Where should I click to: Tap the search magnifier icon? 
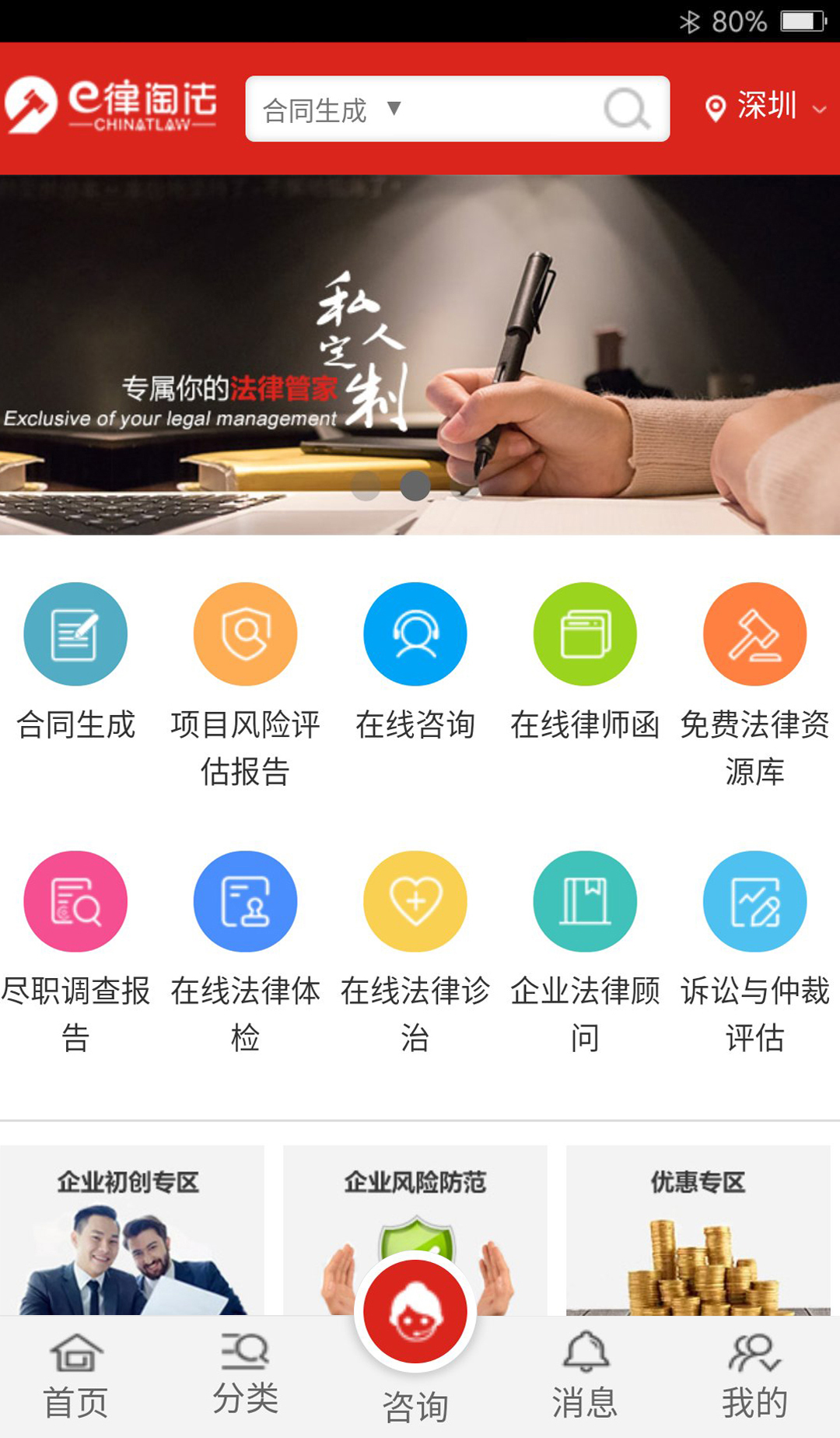(x=626, y=109)
